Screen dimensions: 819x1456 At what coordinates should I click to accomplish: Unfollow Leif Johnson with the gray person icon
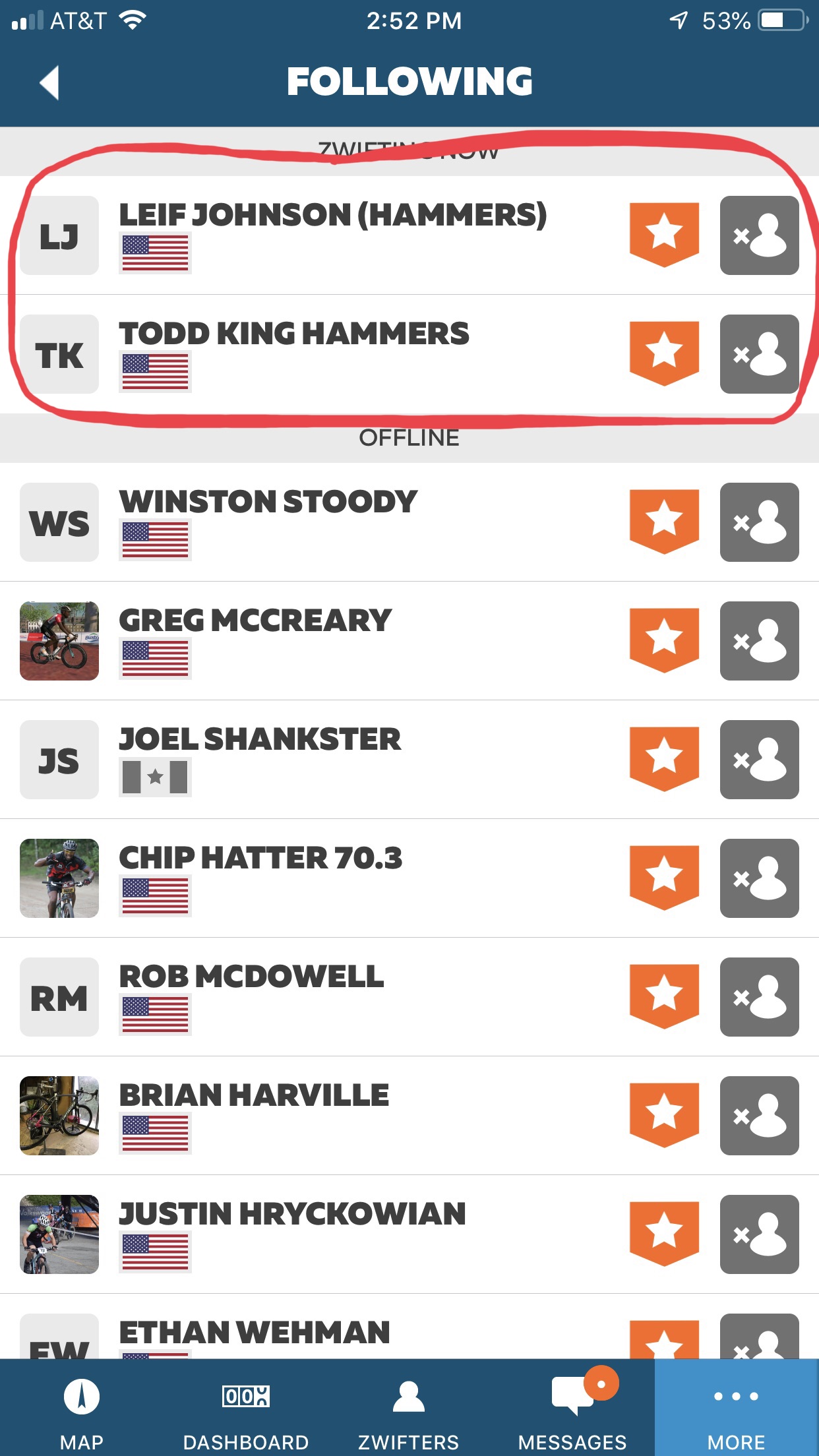[759, 235]
